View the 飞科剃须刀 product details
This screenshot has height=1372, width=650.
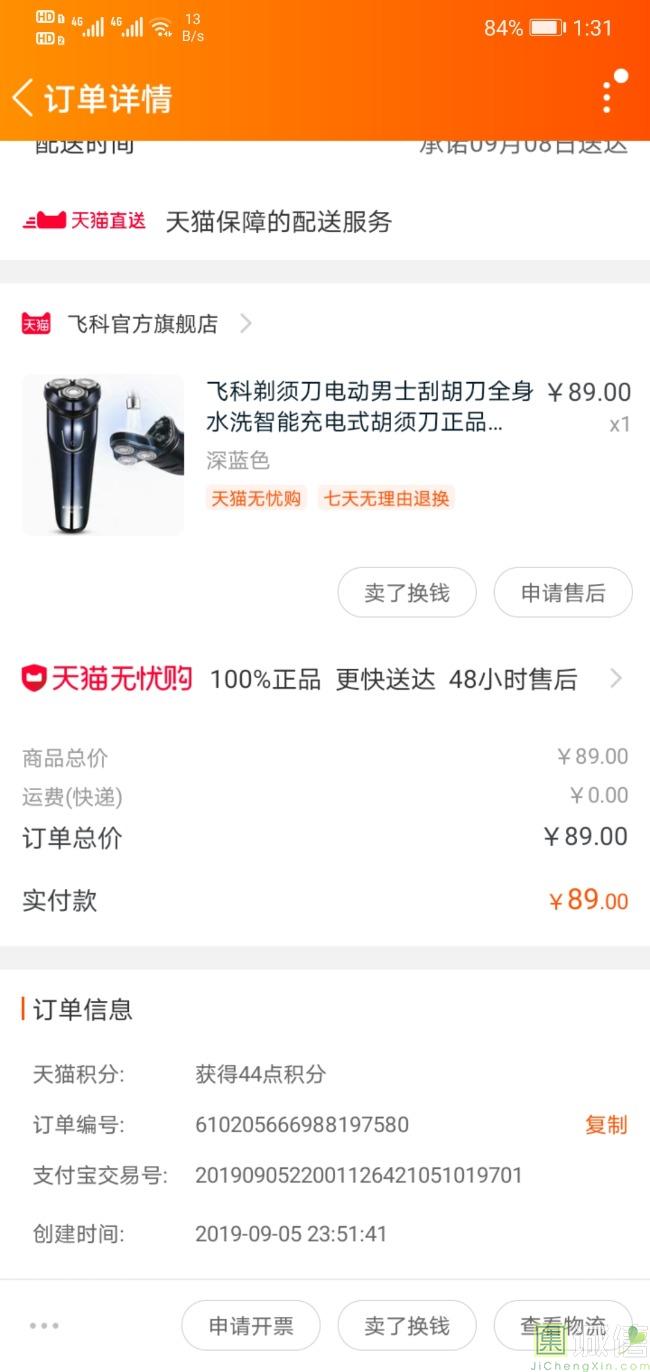[369, 406]
